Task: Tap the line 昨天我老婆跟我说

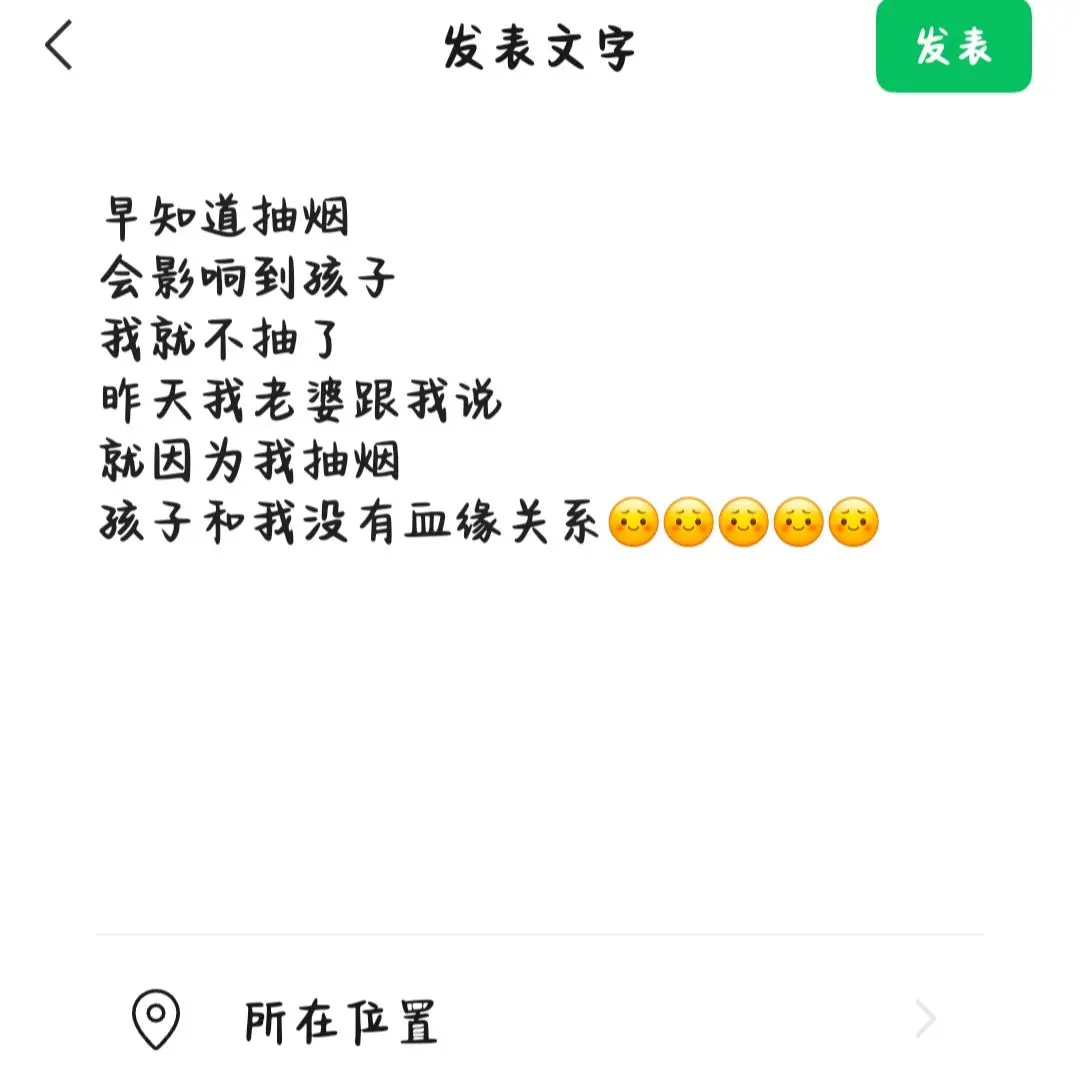Action: 300,400
